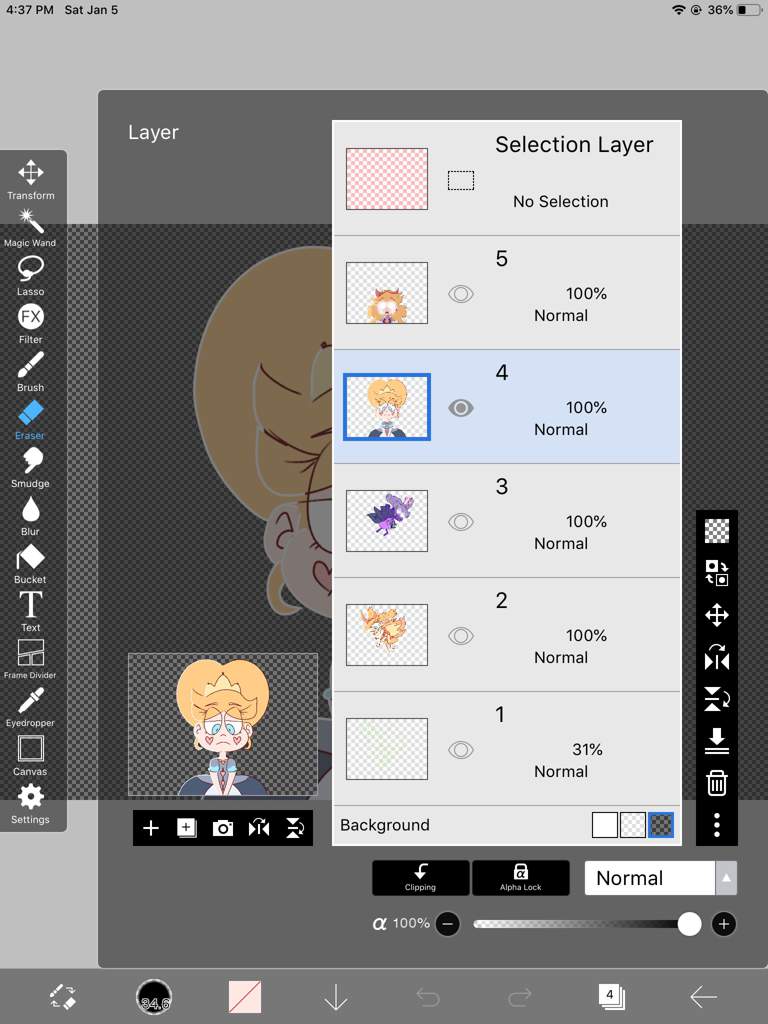
Task: Choose the Magic Wand tool
Action: pos(30,226)
